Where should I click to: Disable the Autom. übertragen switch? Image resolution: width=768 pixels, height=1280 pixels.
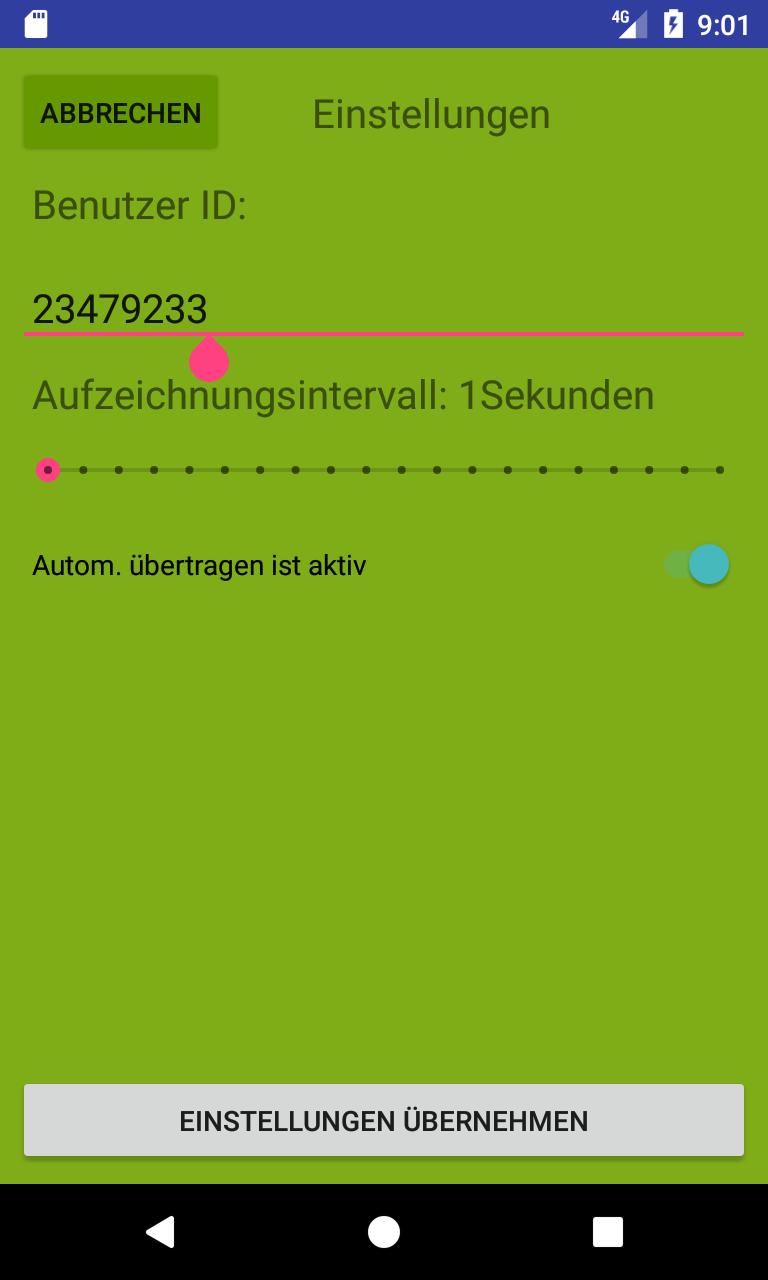[x=698, y=565]
